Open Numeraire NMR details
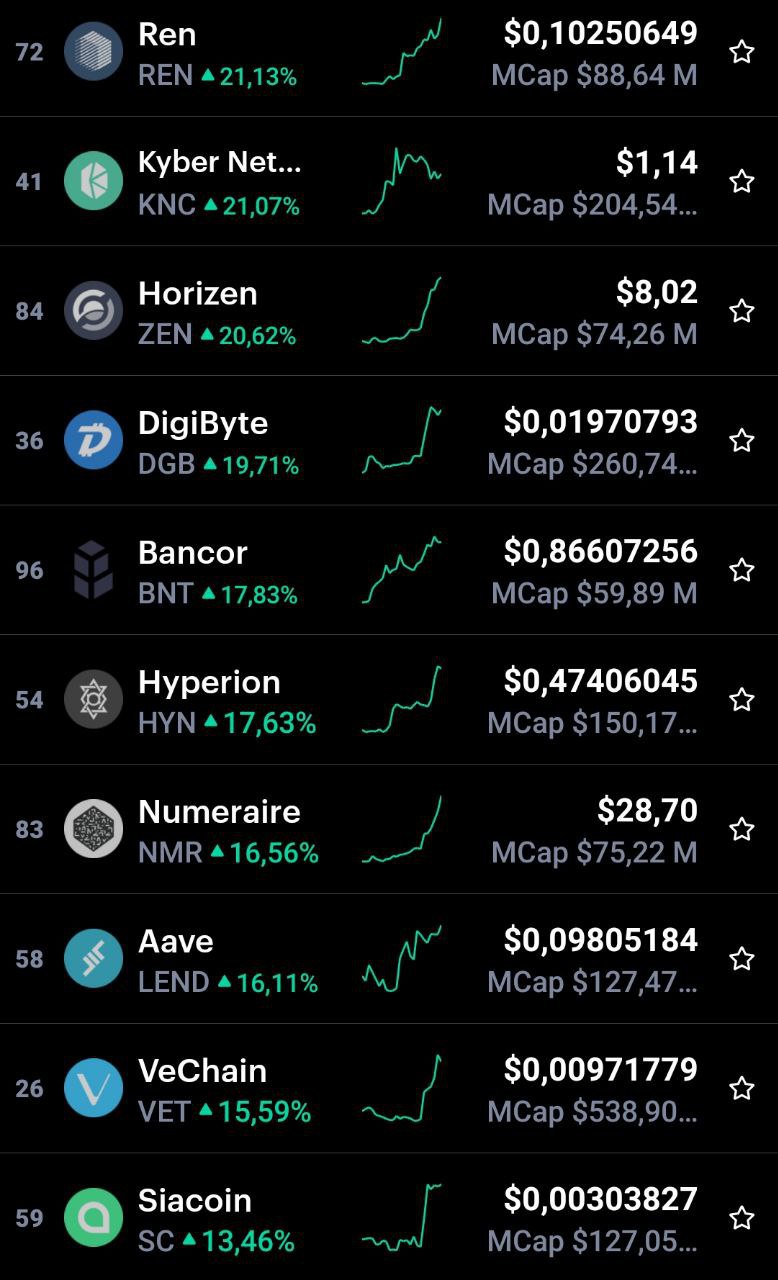 click(x=389, y=829)
